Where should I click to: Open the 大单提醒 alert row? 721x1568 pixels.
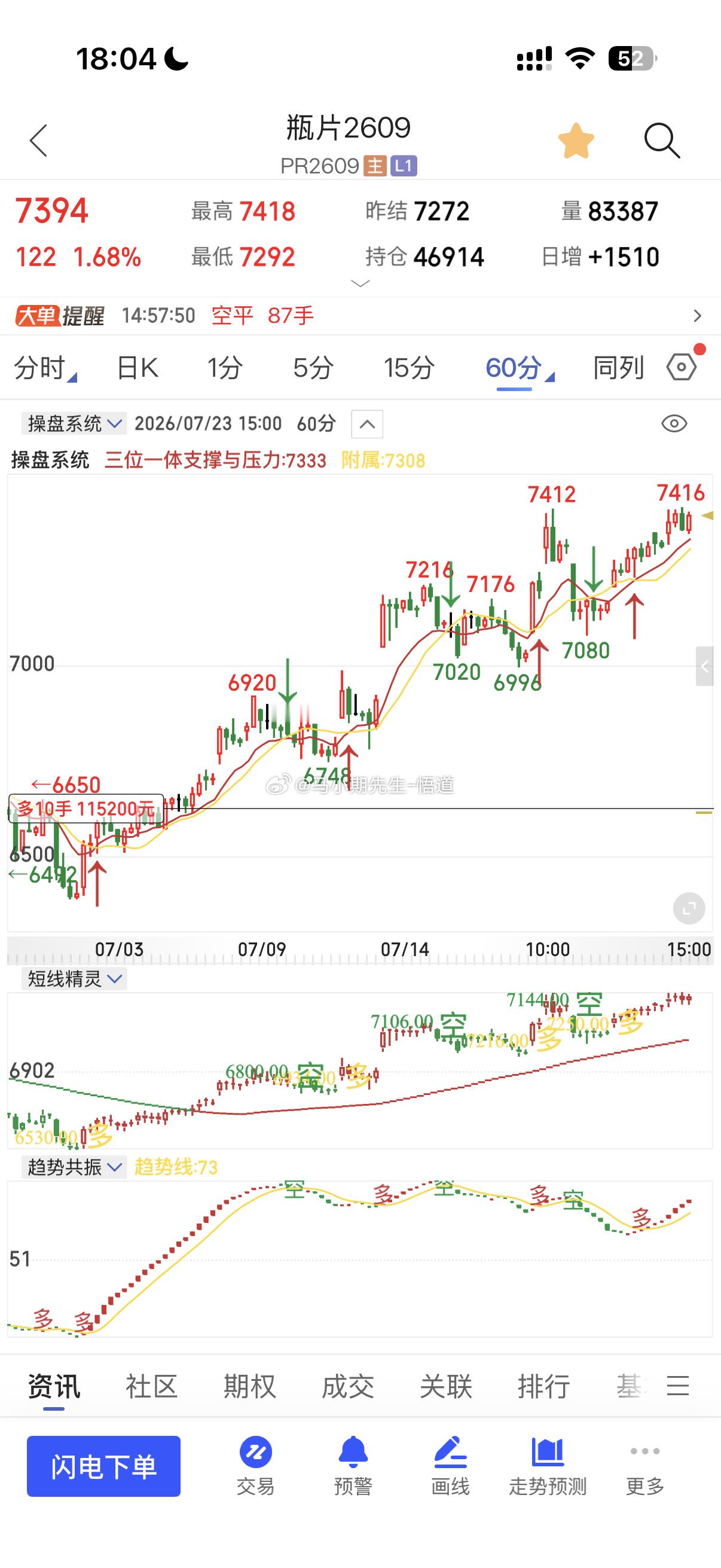360,315
